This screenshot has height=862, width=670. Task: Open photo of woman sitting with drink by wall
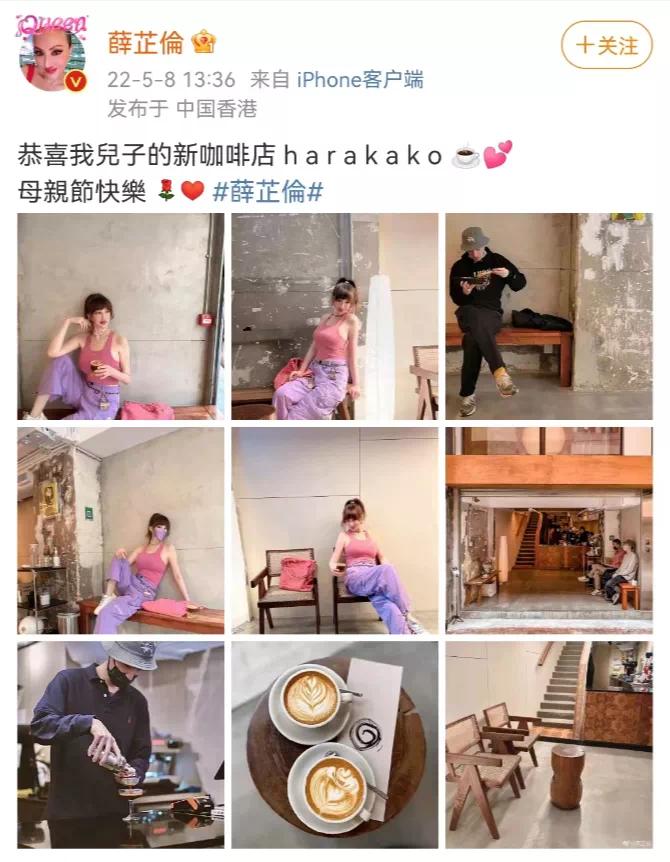point(121,316)
